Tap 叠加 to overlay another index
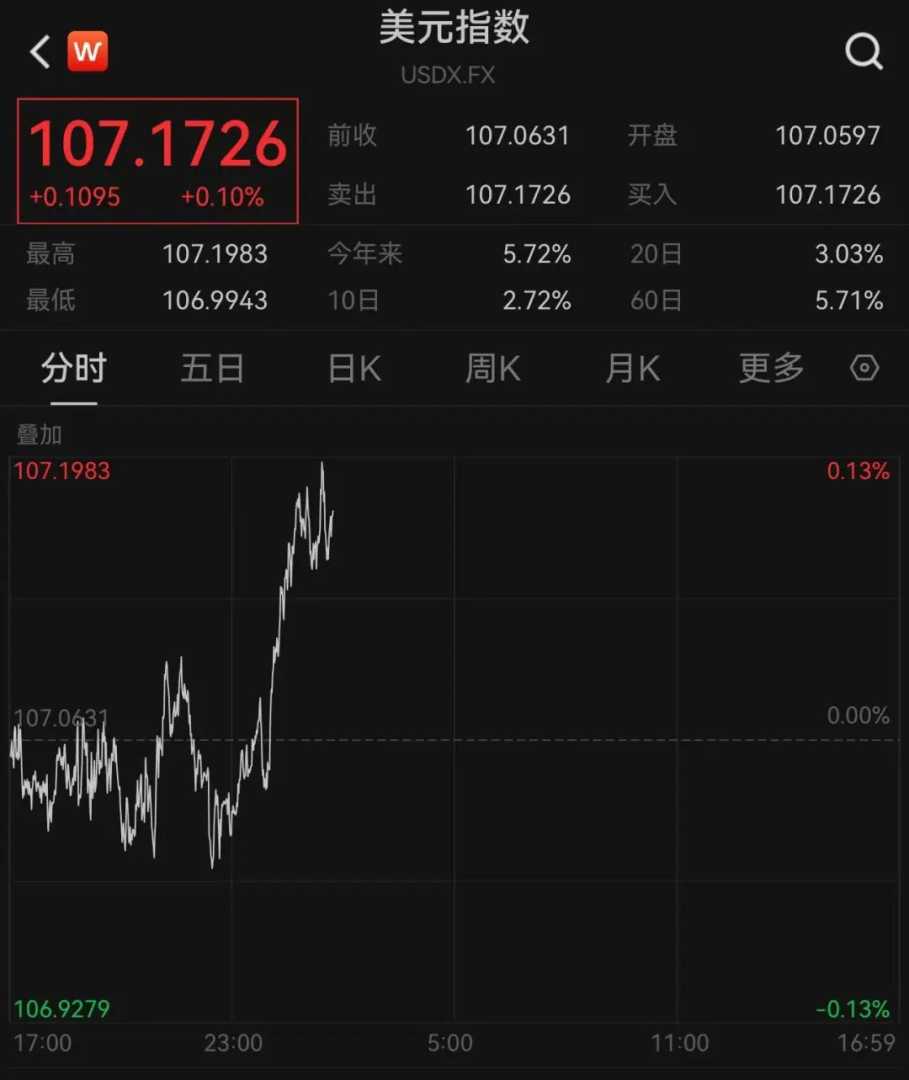 click(x=39, y=435)
